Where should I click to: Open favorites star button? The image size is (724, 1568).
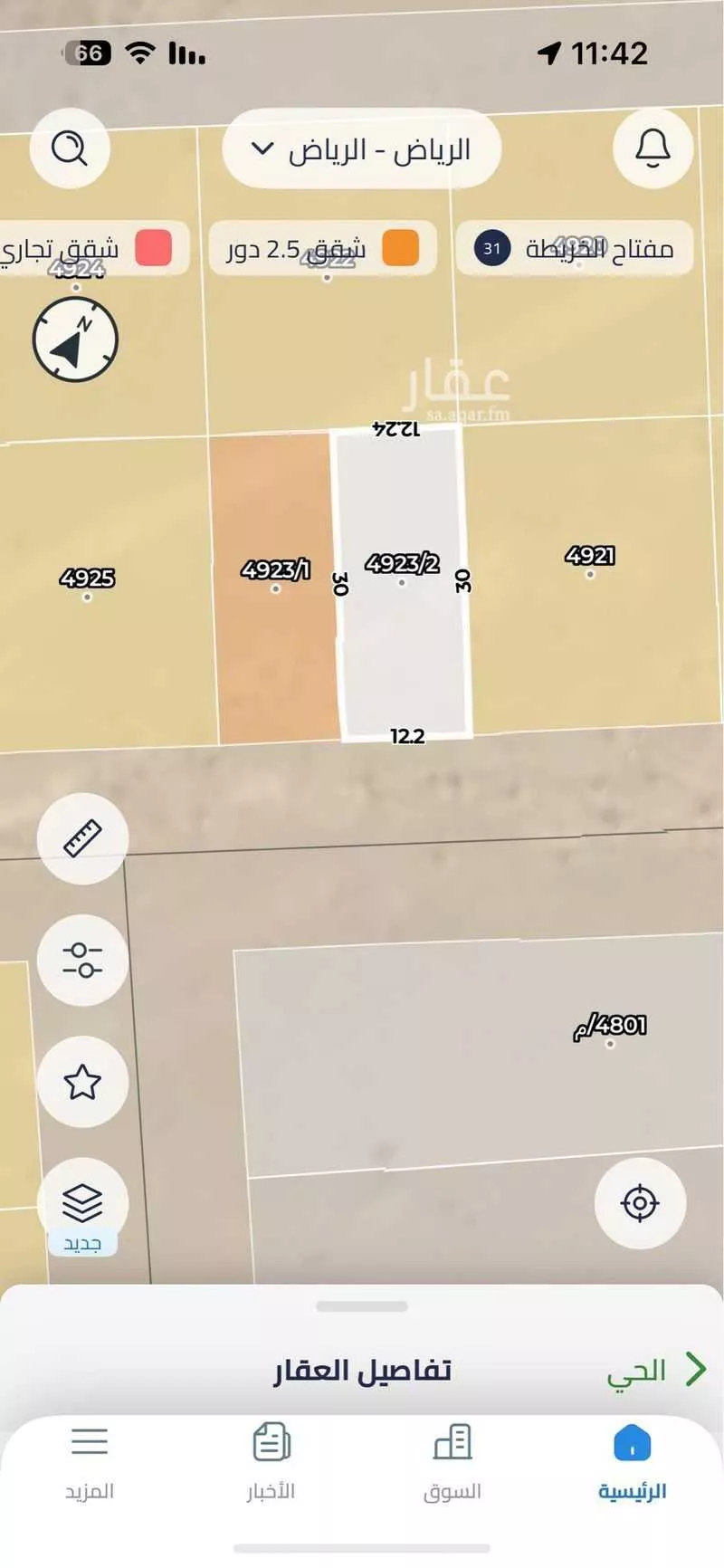click(82, 1082)
